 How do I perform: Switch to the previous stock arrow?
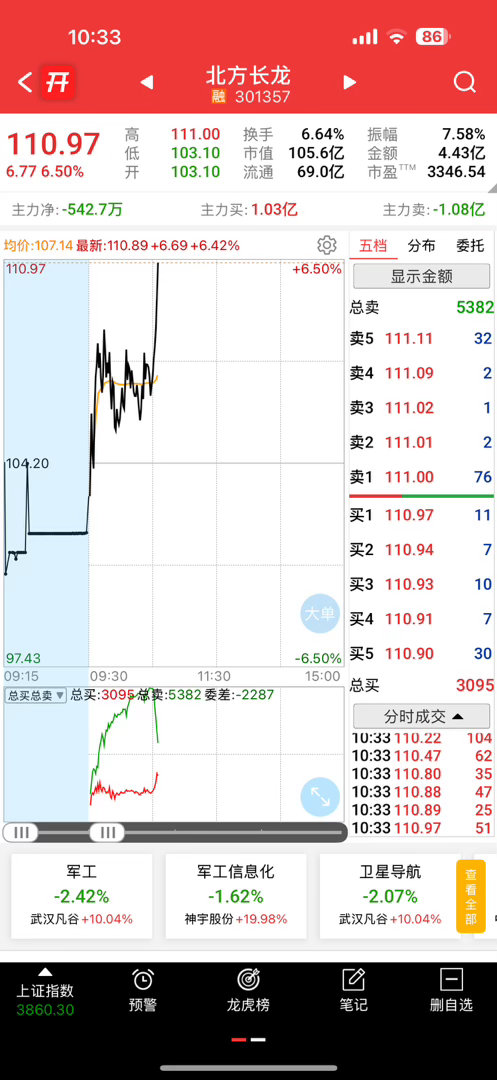147,83
